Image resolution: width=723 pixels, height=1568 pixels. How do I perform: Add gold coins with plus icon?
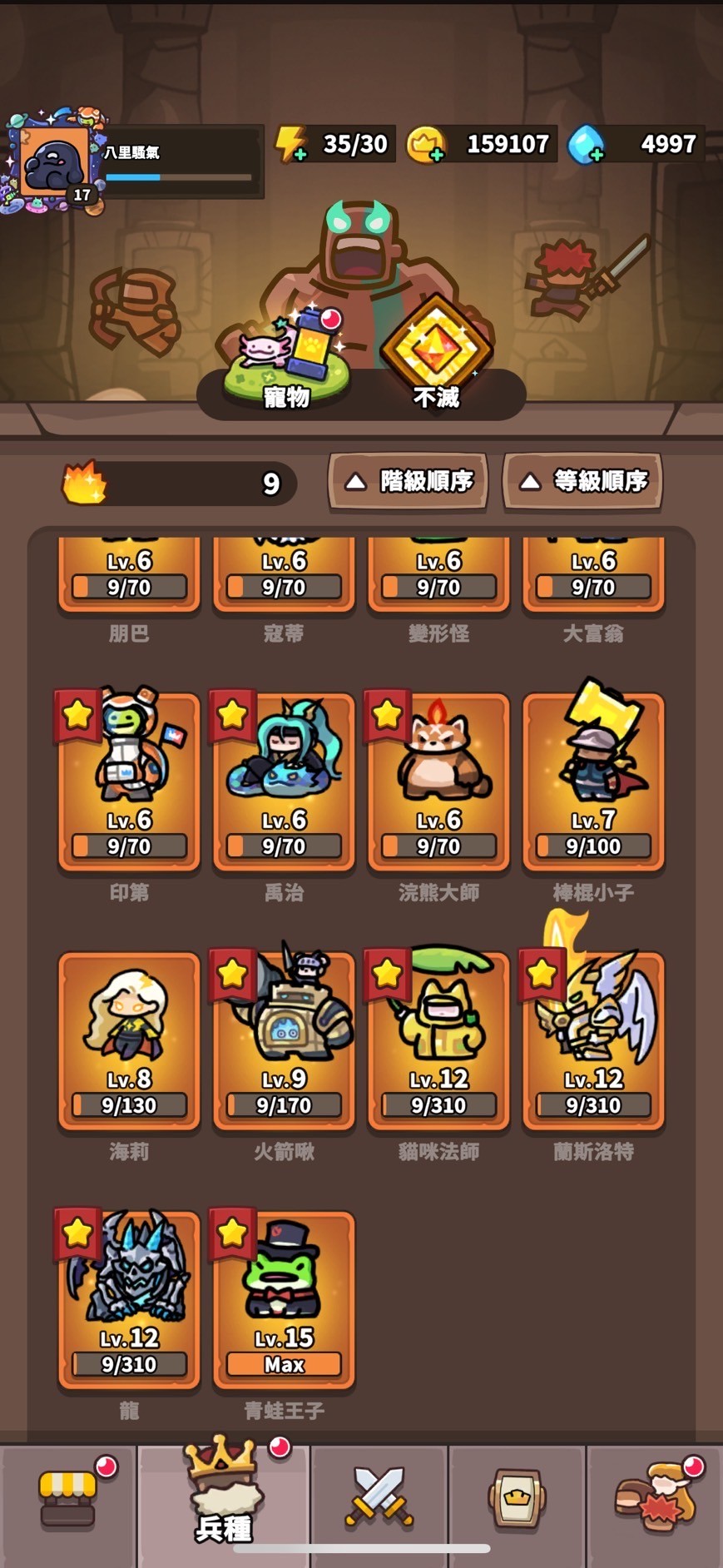tap(425, 145)
